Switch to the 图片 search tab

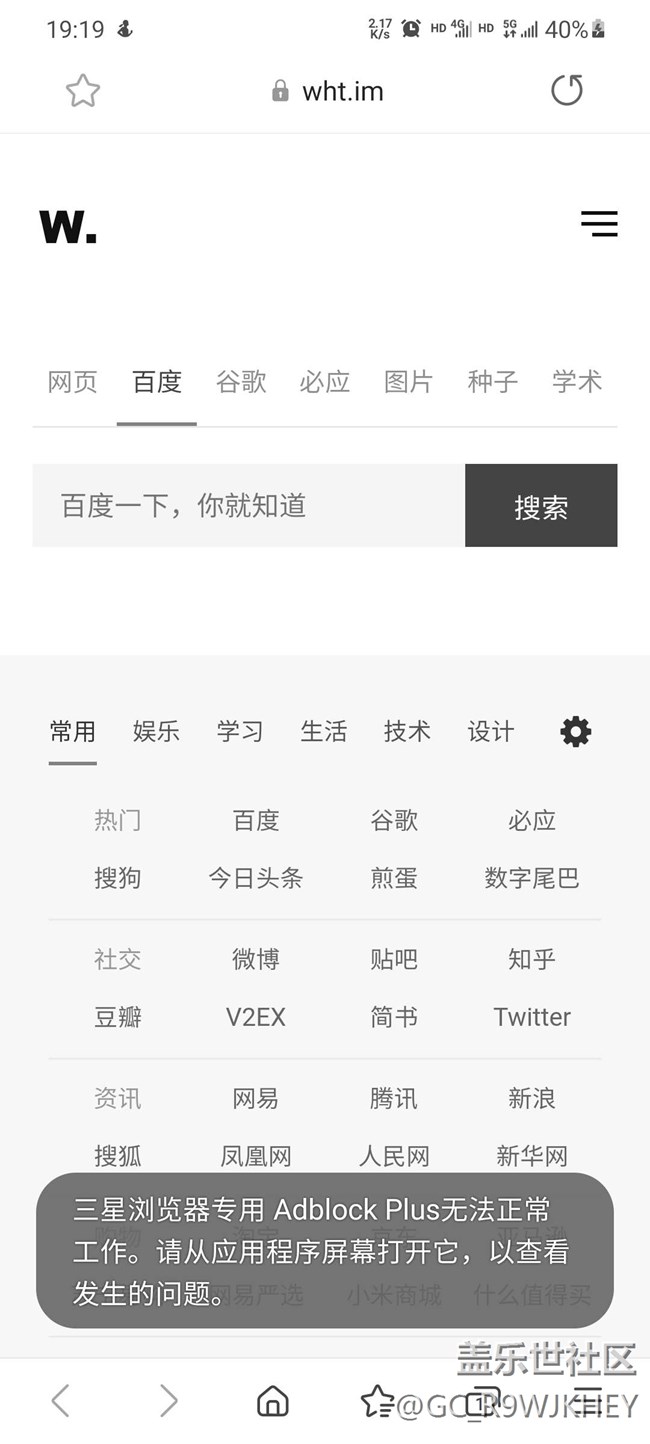[x=408, y=382]
